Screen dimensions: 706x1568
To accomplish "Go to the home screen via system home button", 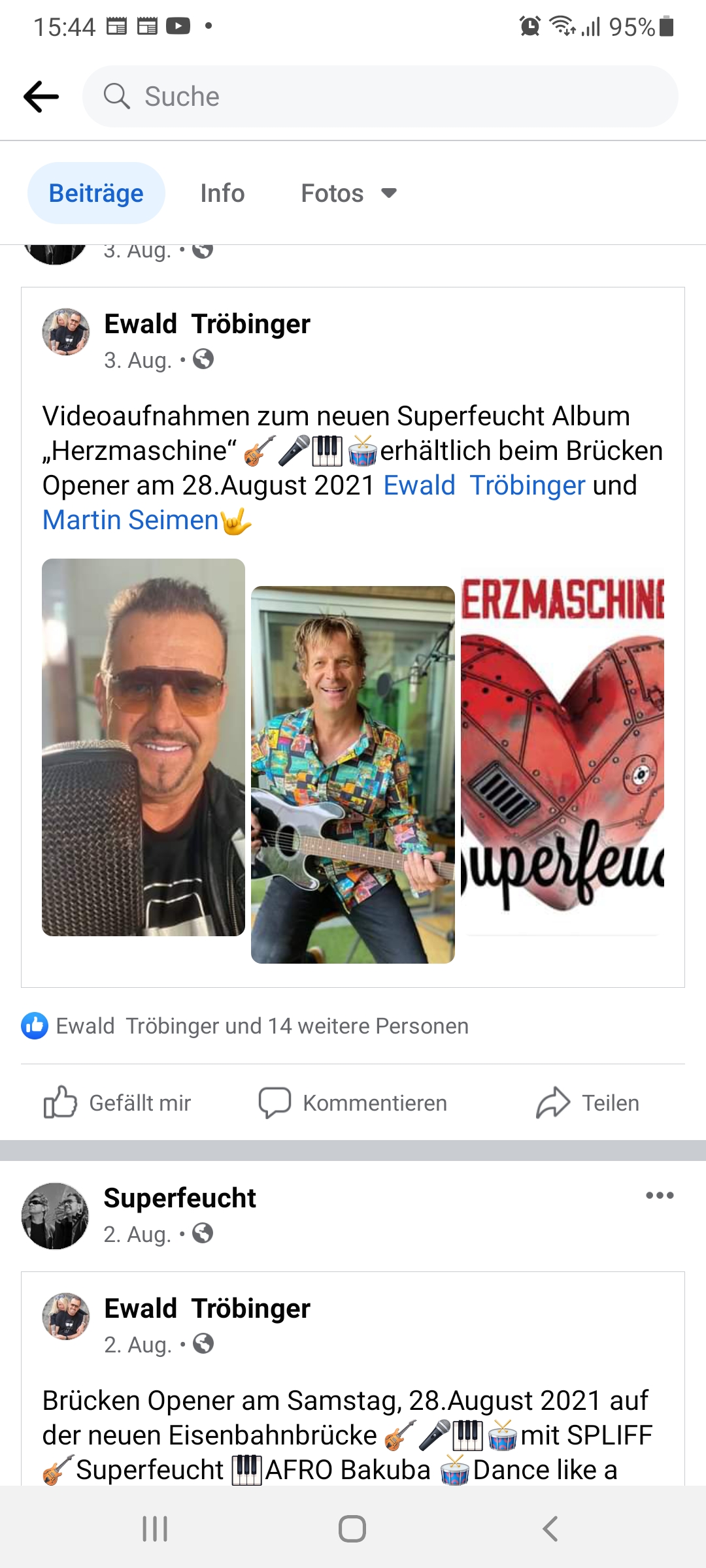I will click(352, 1529).
